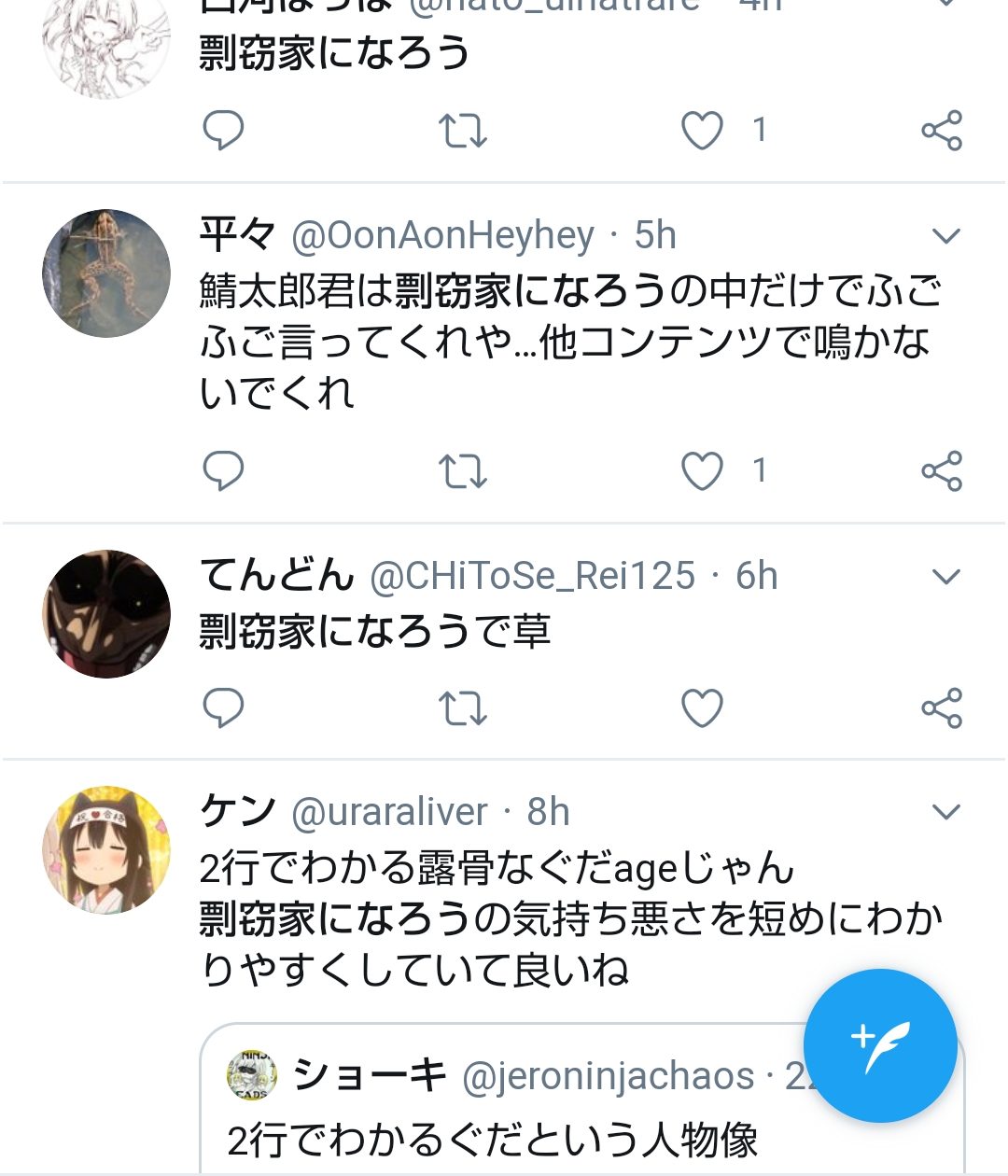Like てんどん's tweet

click(x=702, y=707)
